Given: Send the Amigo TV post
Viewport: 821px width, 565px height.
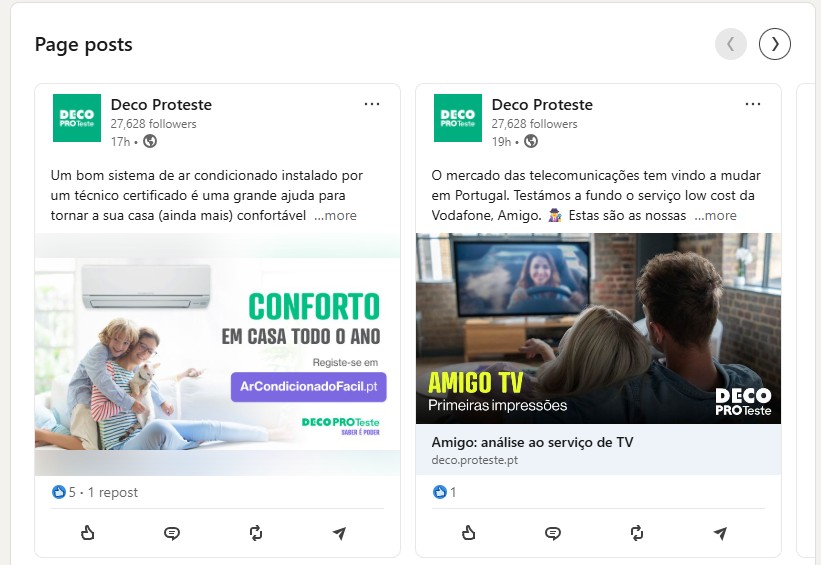Looking at the screenshot, I should point(720,533).
